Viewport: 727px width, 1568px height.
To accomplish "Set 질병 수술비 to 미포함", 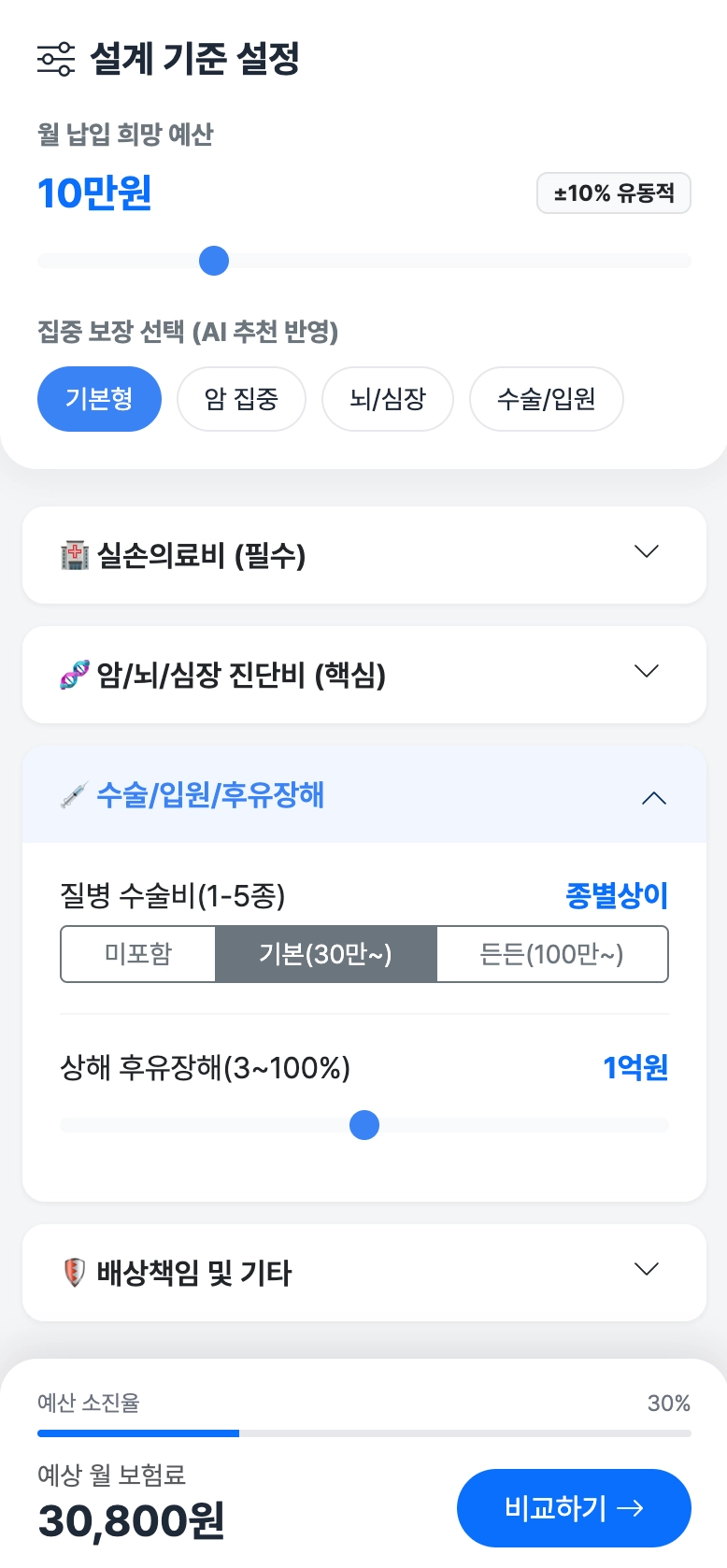I will [x=138, y=954].
